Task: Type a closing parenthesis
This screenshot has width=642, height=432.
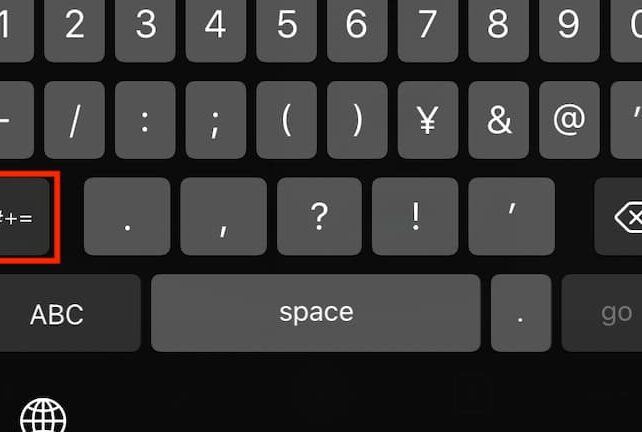Action: click(357, 120)
